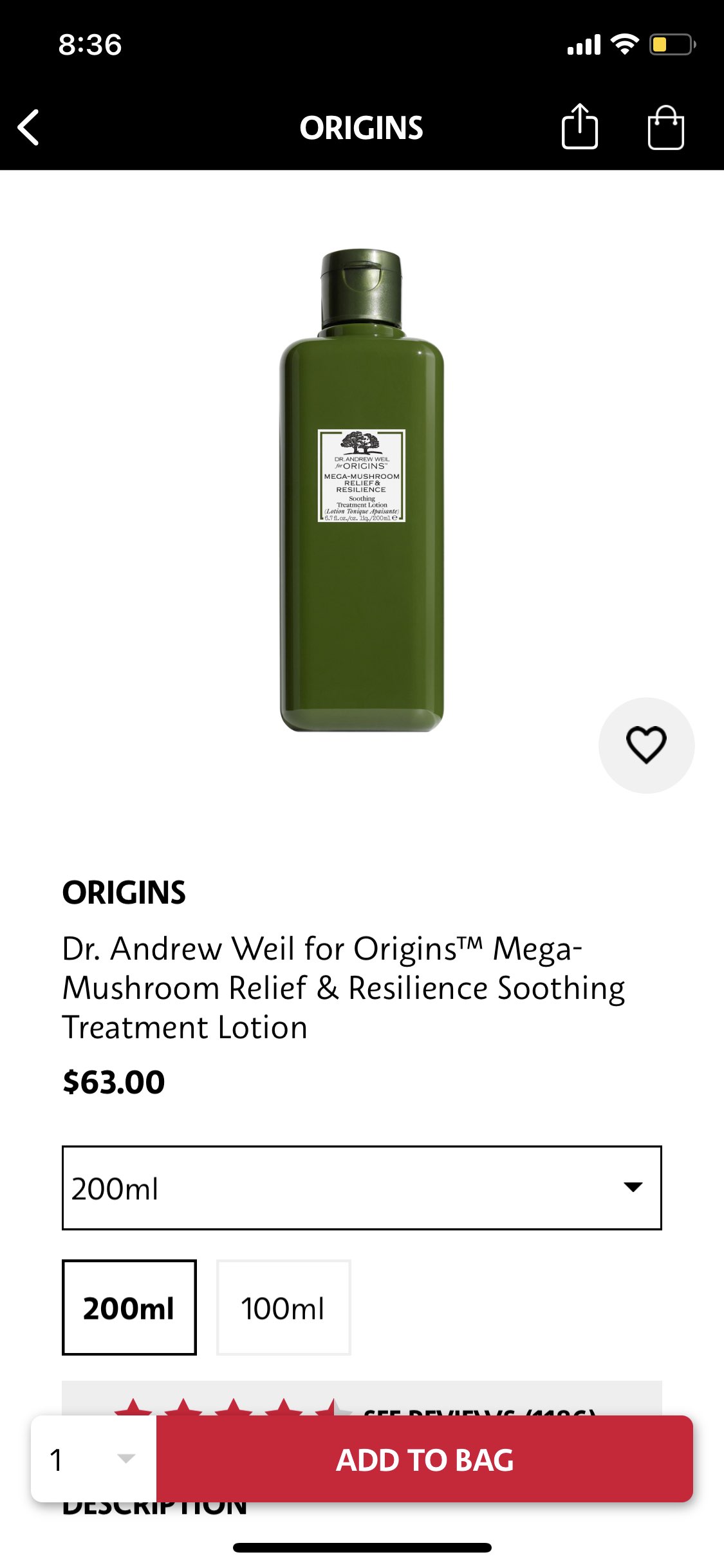The height and width of the screenshot is (1568, 724).
Task: Open the shopping bag
Action: click(x=665, y=127)
